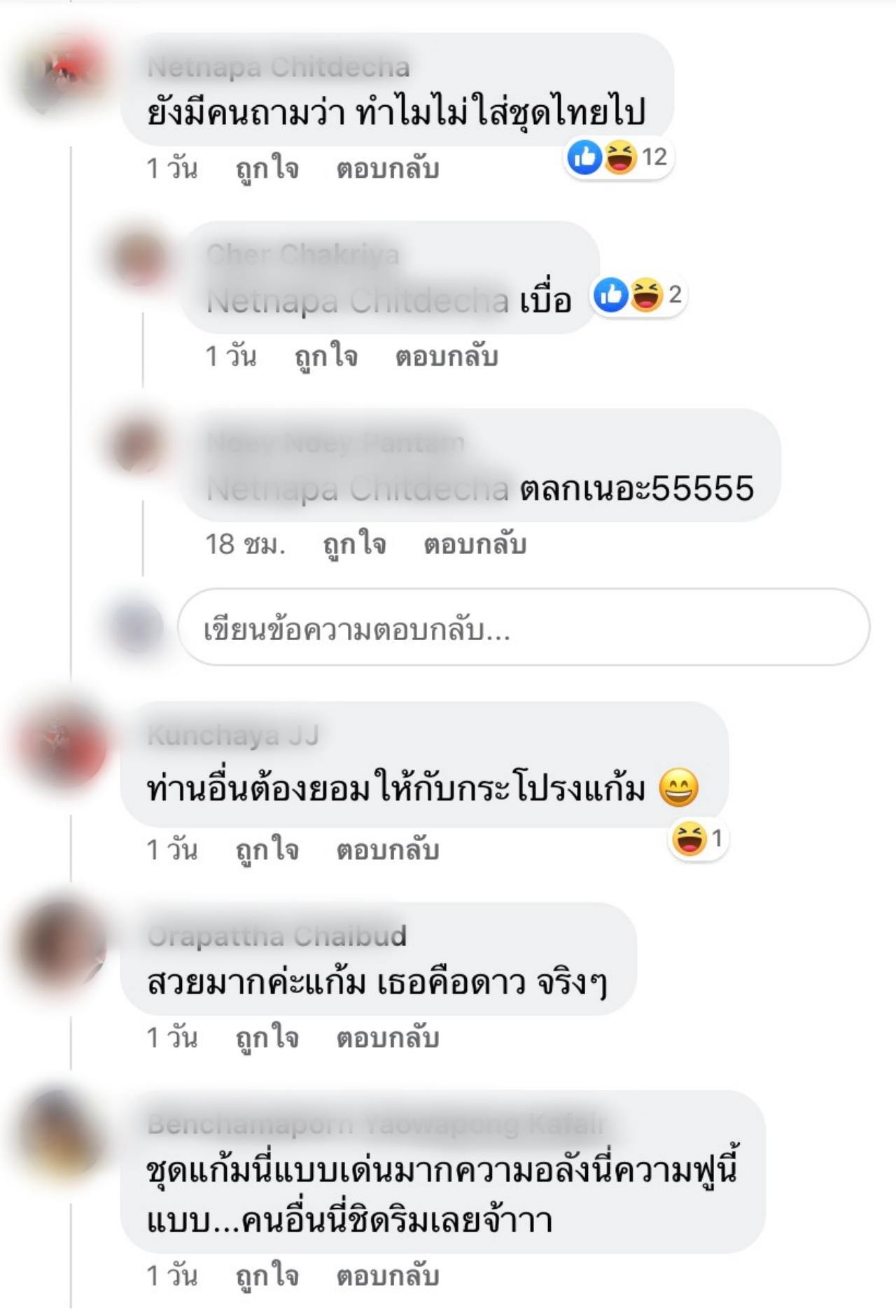Tap the เขียนข้อความตอบกลับ reply field
Viewport: 896px width, 1316px height.
pos(523,628)
